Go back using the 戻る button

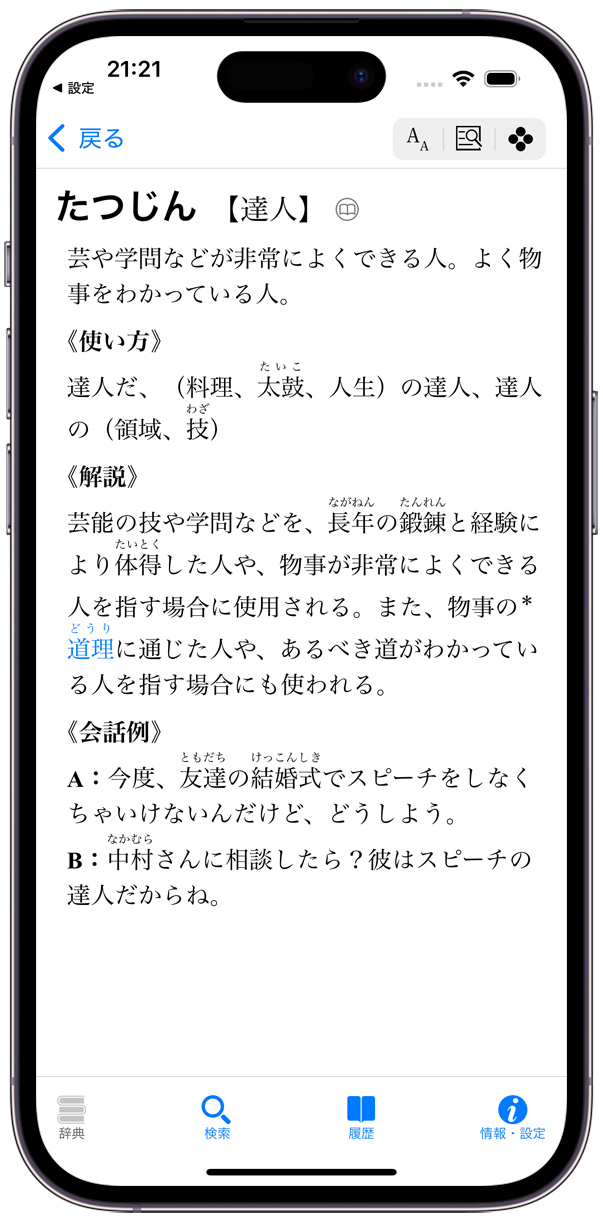coord(86,139)
